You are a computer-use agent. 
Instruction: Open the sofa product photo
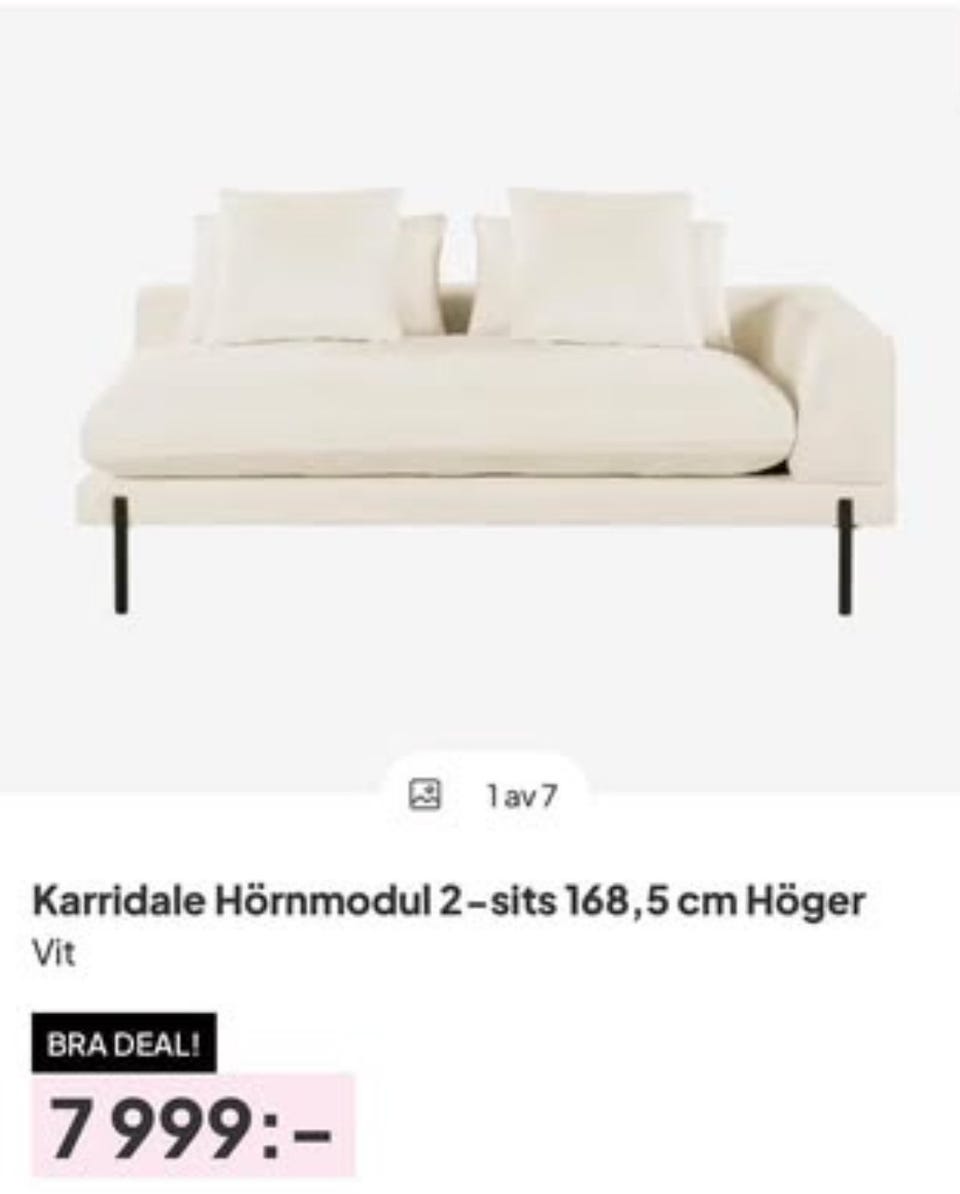(x=480, y=400)
